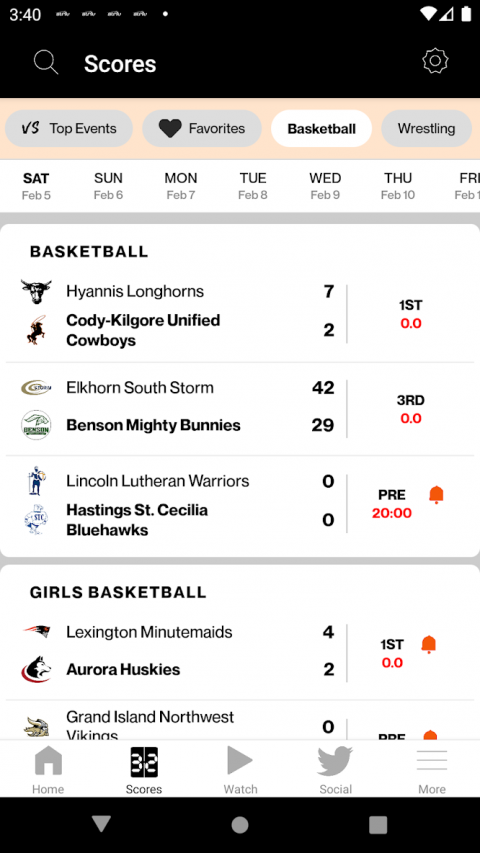The width and height of the screenshot is (480, 853).
Task: Toggle the alert bell for Lexington Minutemaids game
Action: pyautogui.click(x=429, y=644)
